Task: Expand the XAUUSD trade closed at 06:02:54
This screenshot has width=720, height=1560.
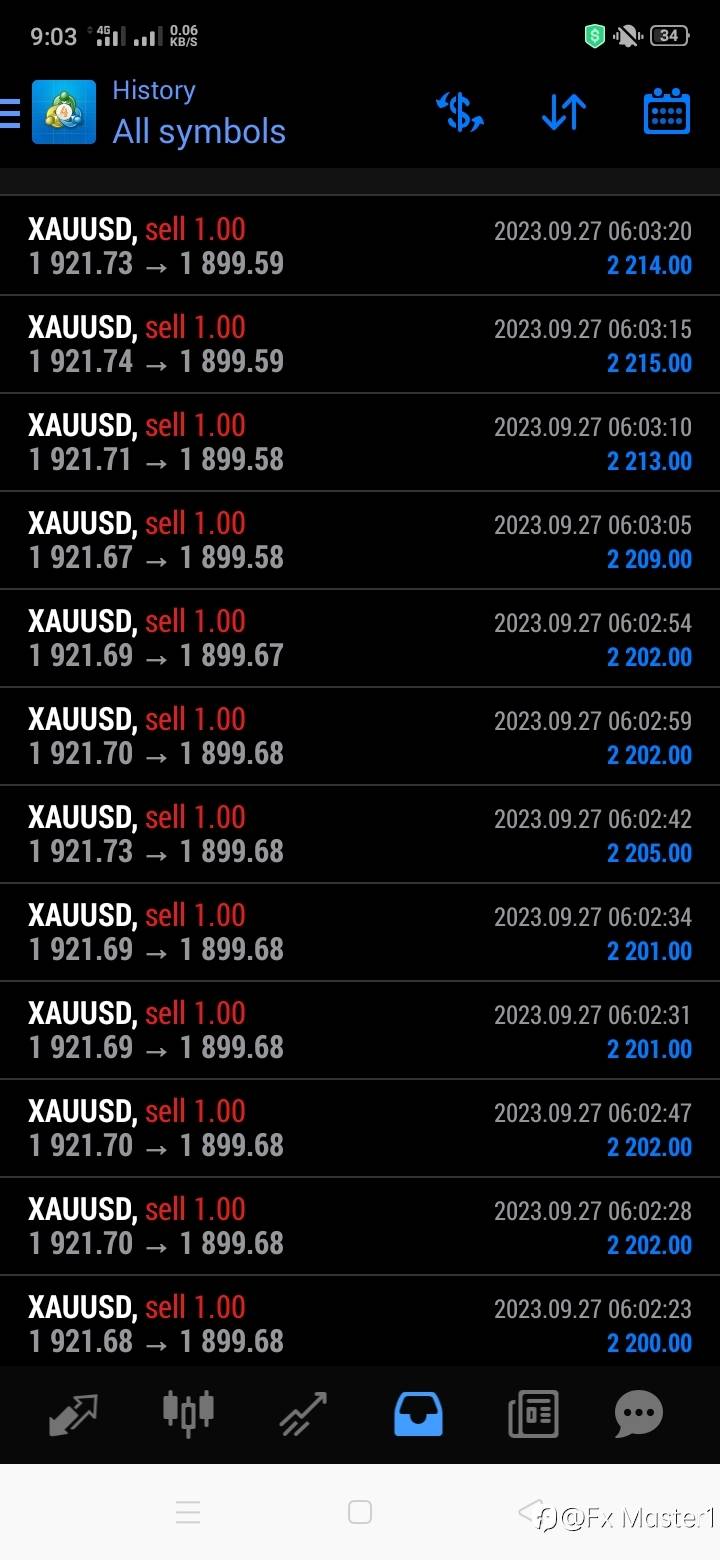Action: 360,638
